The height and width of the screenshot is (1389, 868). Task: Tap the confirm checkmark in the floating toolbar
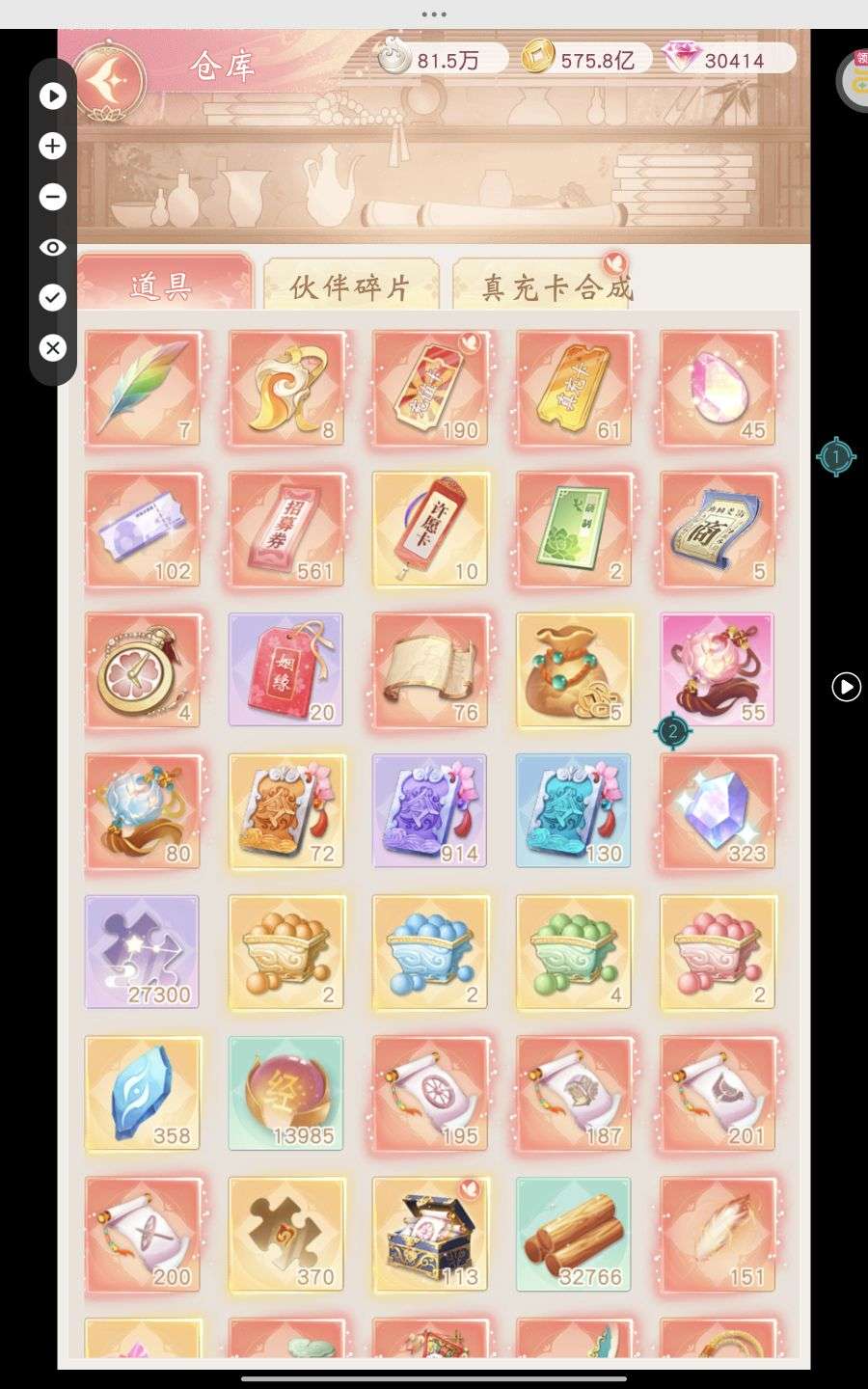tap(53, 298)
